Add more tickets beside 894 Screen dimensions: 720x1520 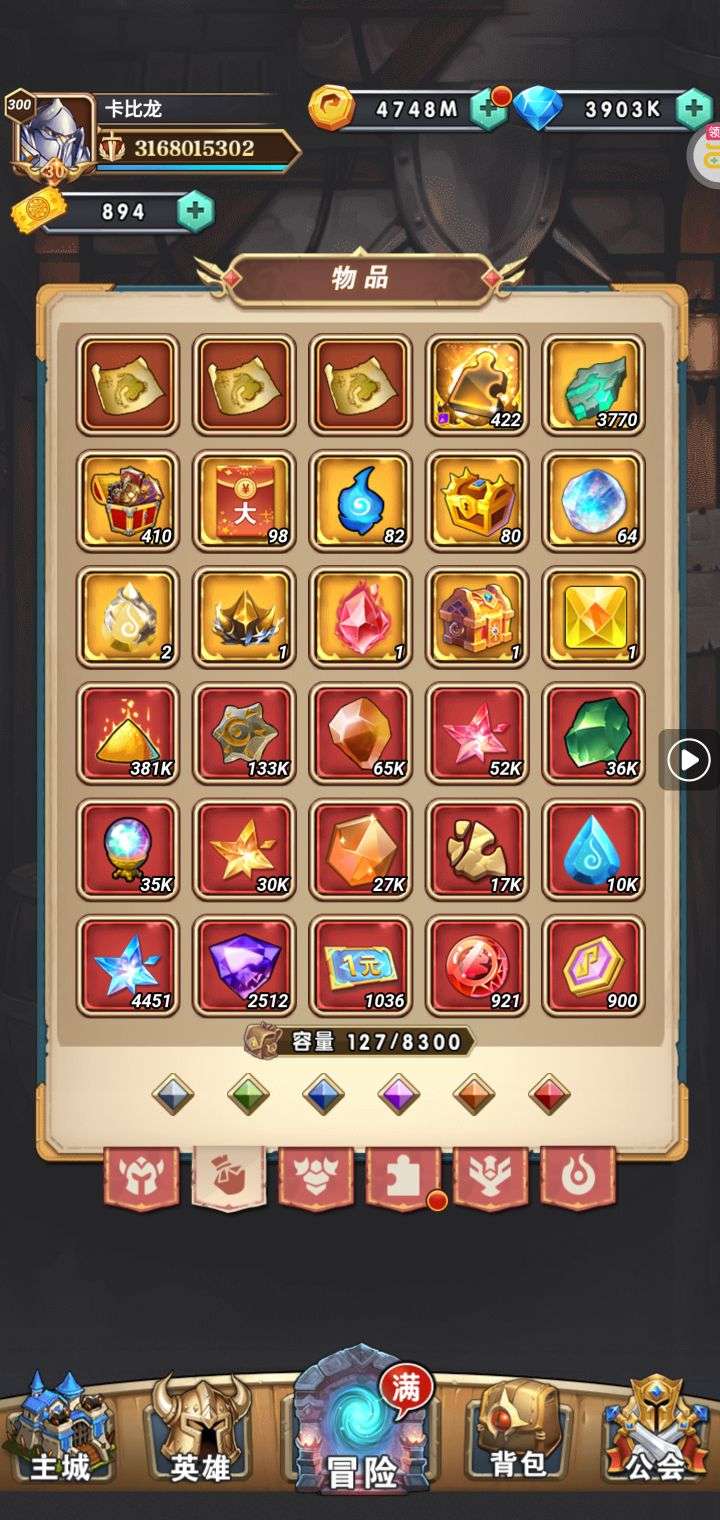(195, 211)
